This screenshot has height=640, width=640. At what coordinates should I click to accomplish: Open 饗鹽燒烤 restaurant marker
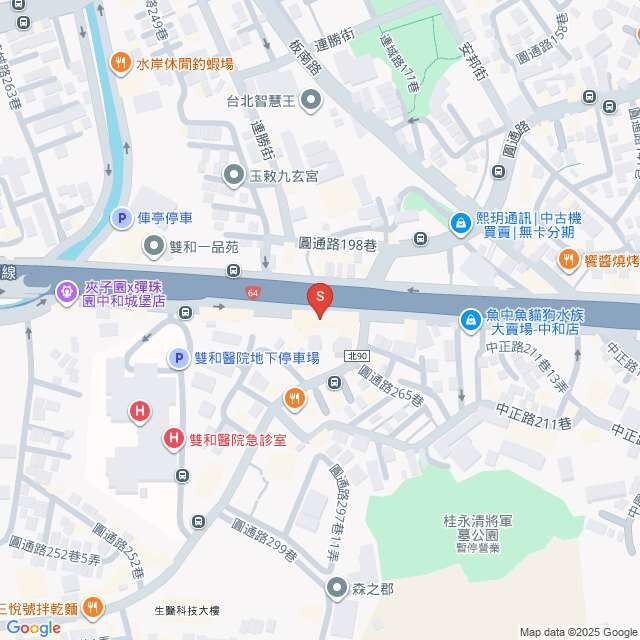[568, 260]
